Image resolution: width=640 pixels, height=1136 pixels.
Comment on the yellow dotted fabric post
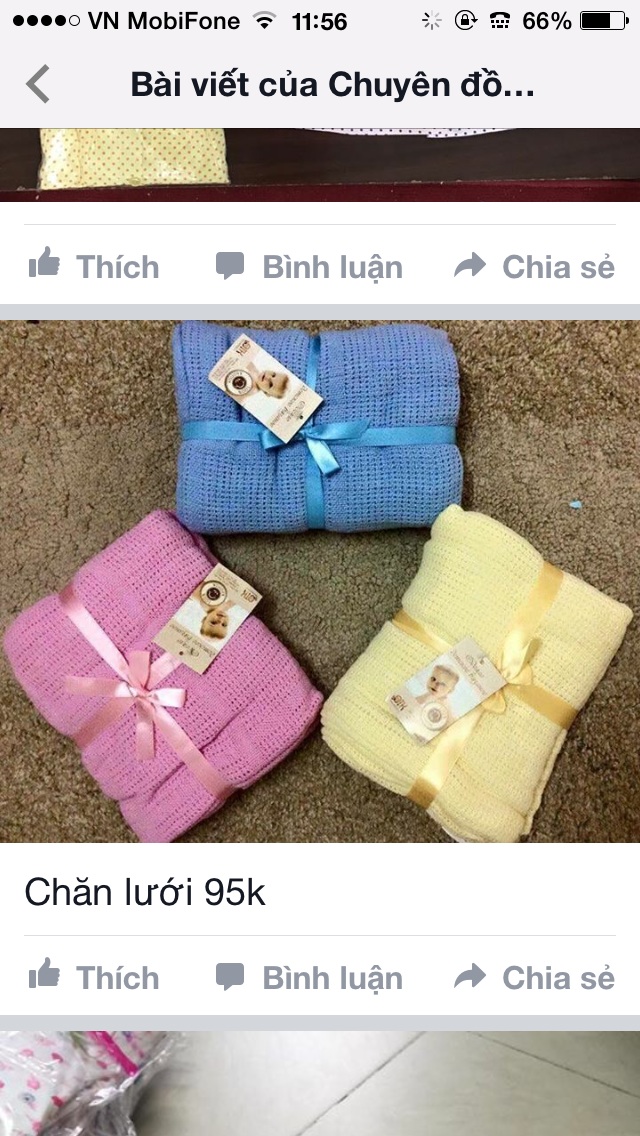pyautogui.click(x=309, y=266)
